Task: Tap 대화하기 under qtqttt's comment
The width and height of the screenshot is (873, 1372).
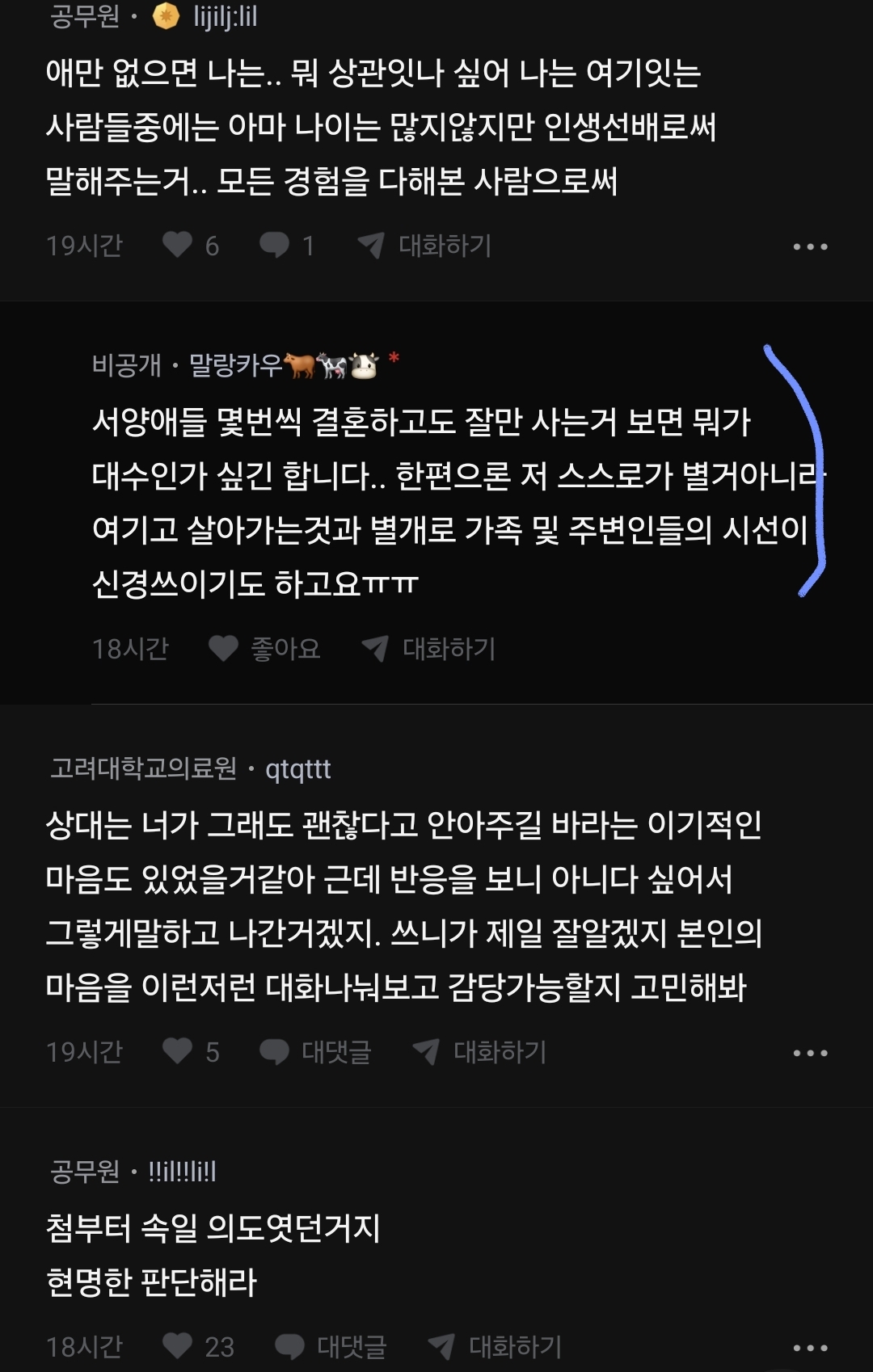Action: point(480,1051)
